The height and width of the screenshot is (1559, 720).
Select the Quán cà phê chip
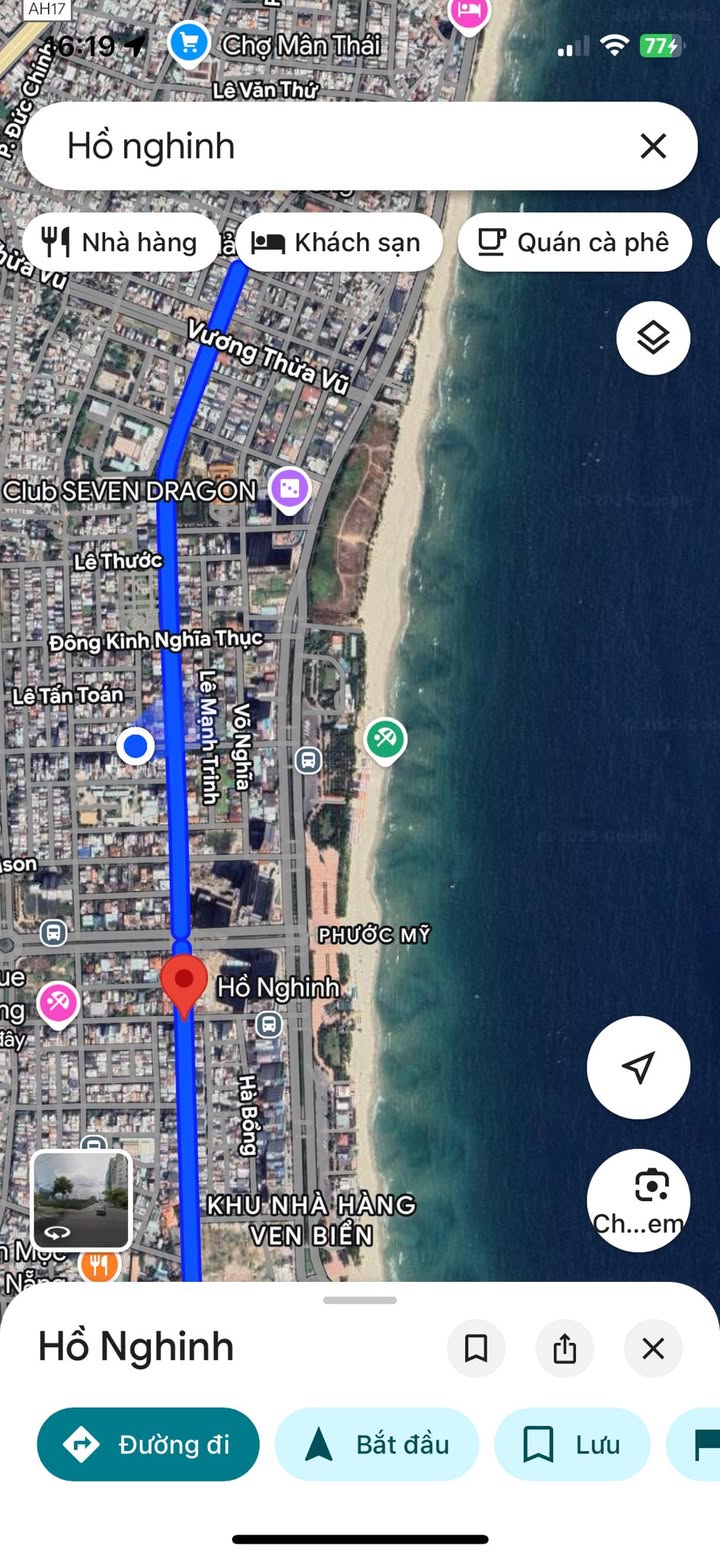click(574, 242)
